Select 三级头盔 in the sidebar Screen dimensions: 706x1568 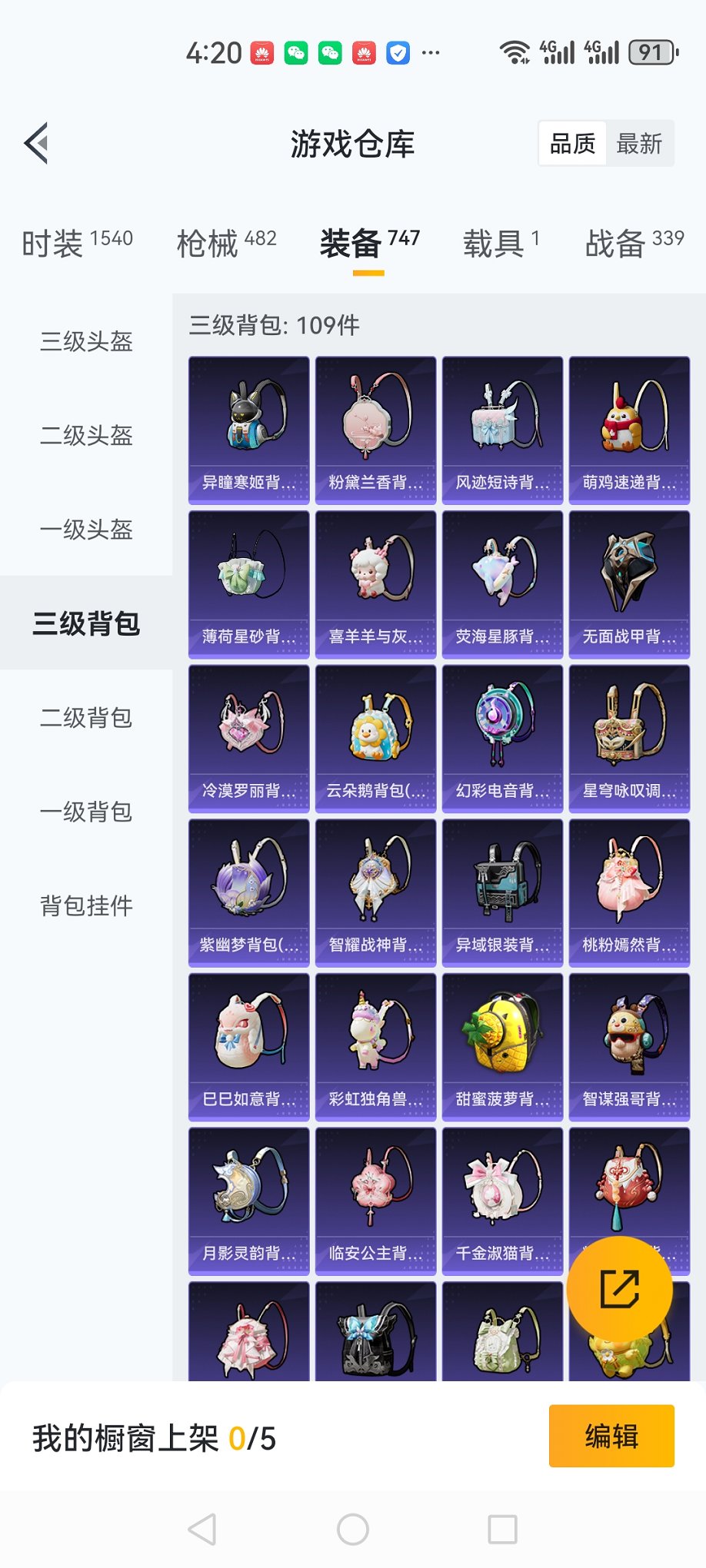click(x=86, y=341)
